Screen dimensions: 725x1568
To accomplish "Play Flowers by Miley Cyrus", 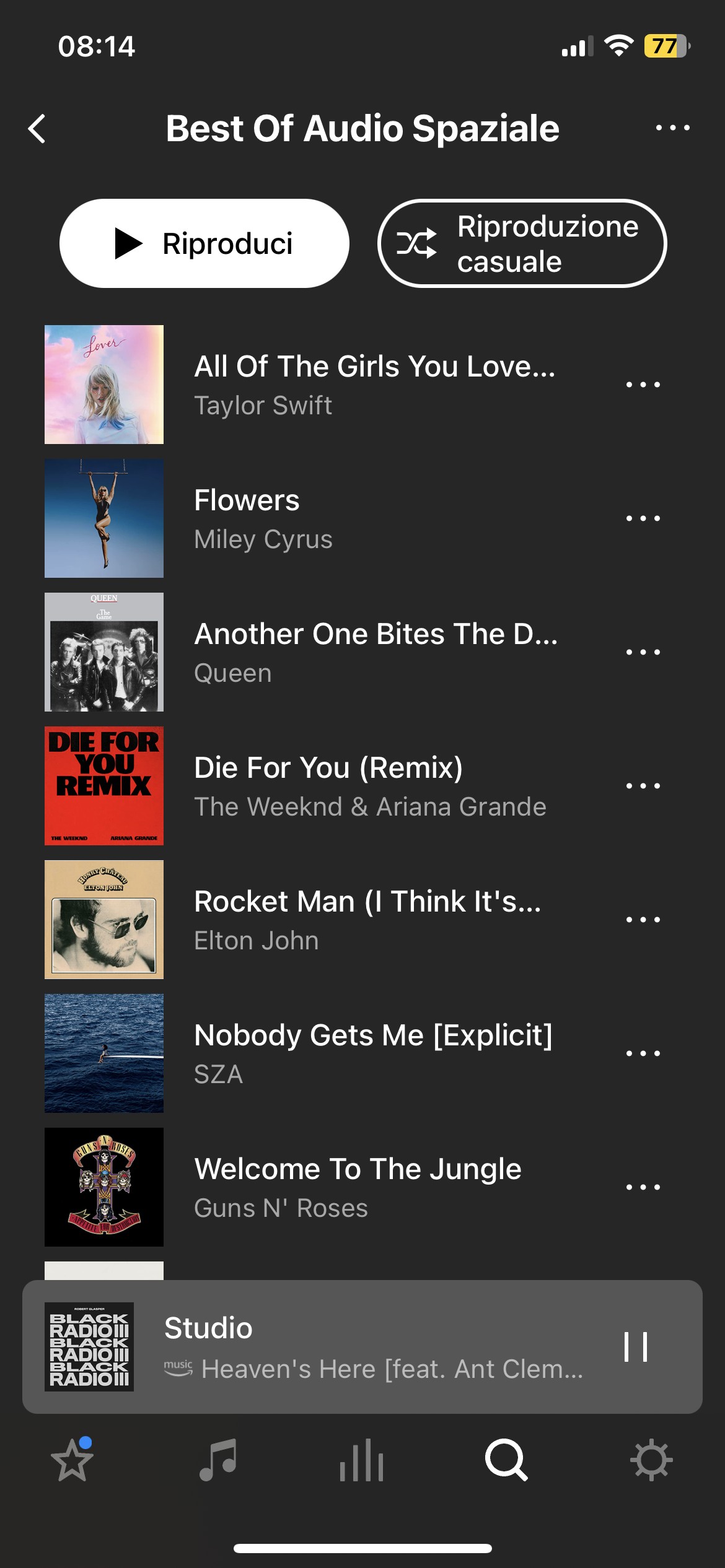I will click(374, 518).
